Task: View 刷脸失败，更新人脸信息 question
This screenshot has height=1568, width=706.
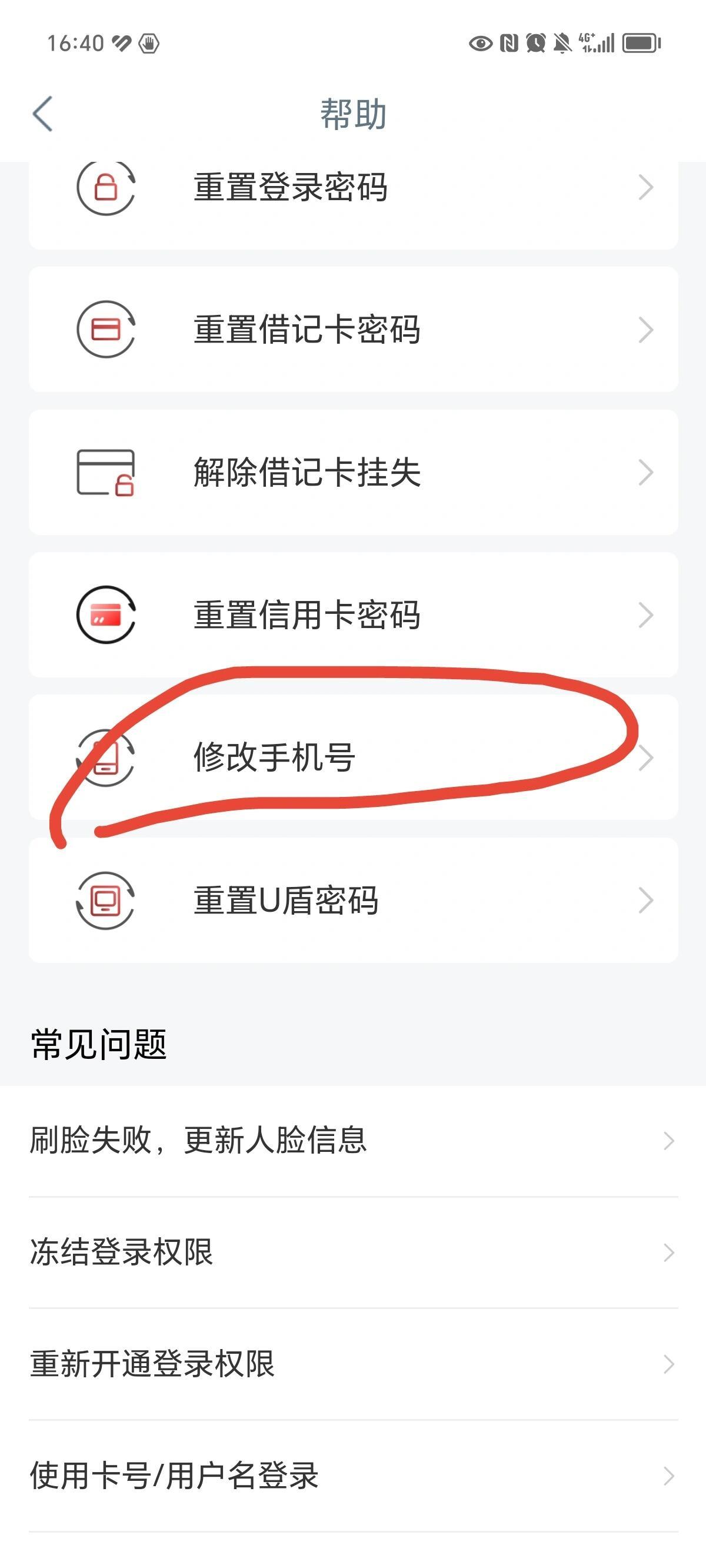Action: [x=353, y=1140]
